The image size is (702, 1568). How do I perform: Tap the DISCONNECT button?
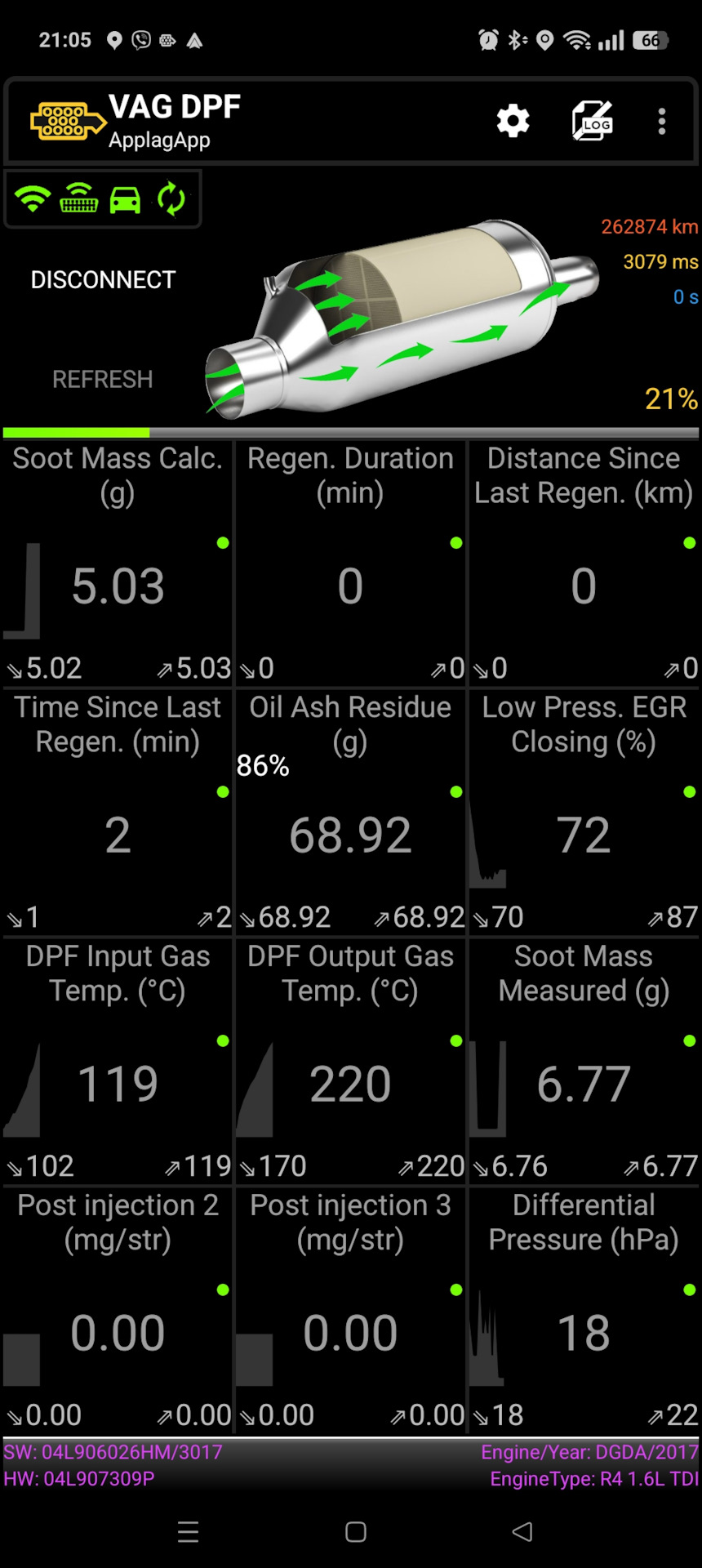coord(103,280)
